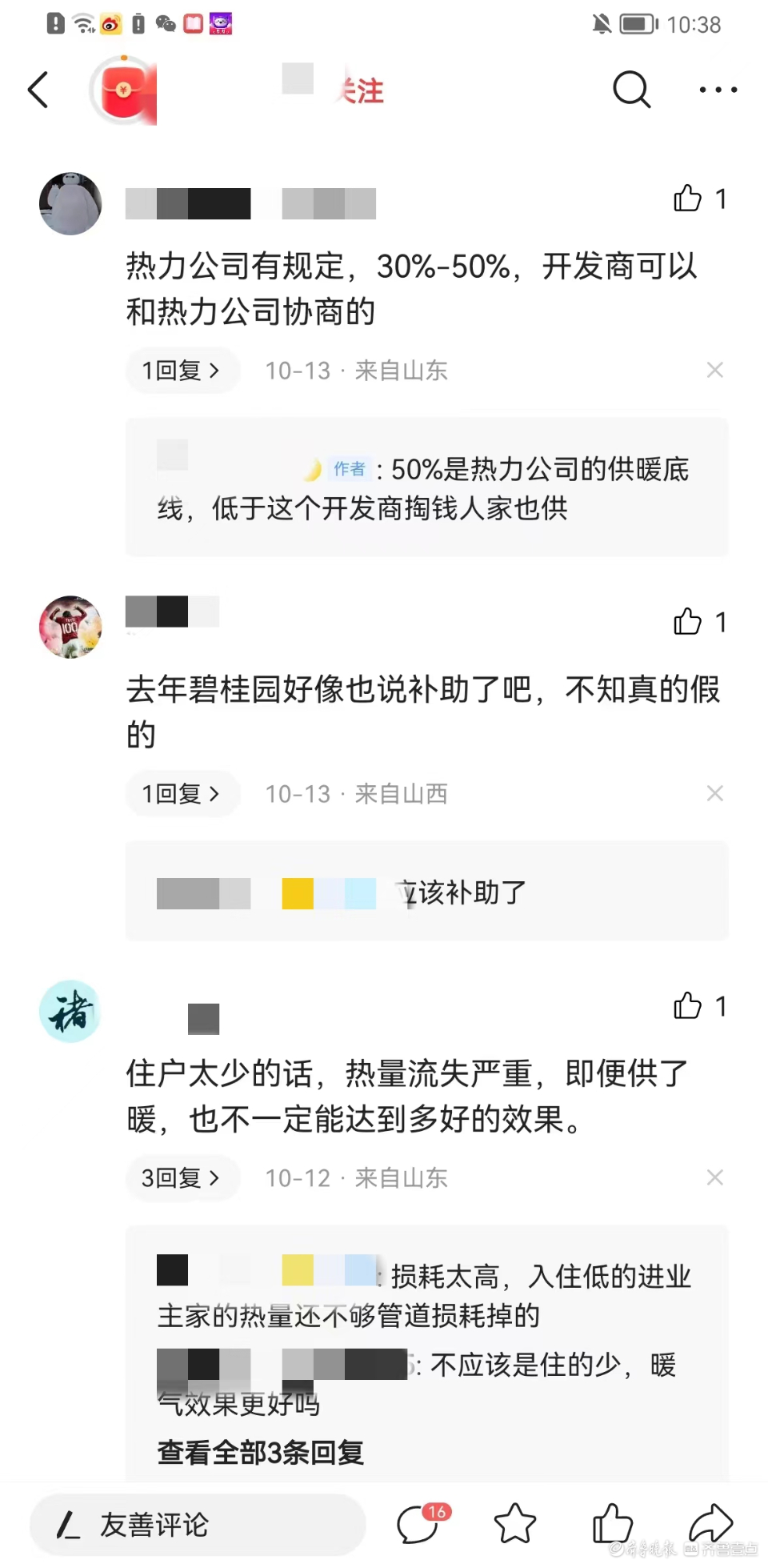The image size is (768, 1568).
Task: Go back using the top-left arrow
Action: tap(38, 90)
